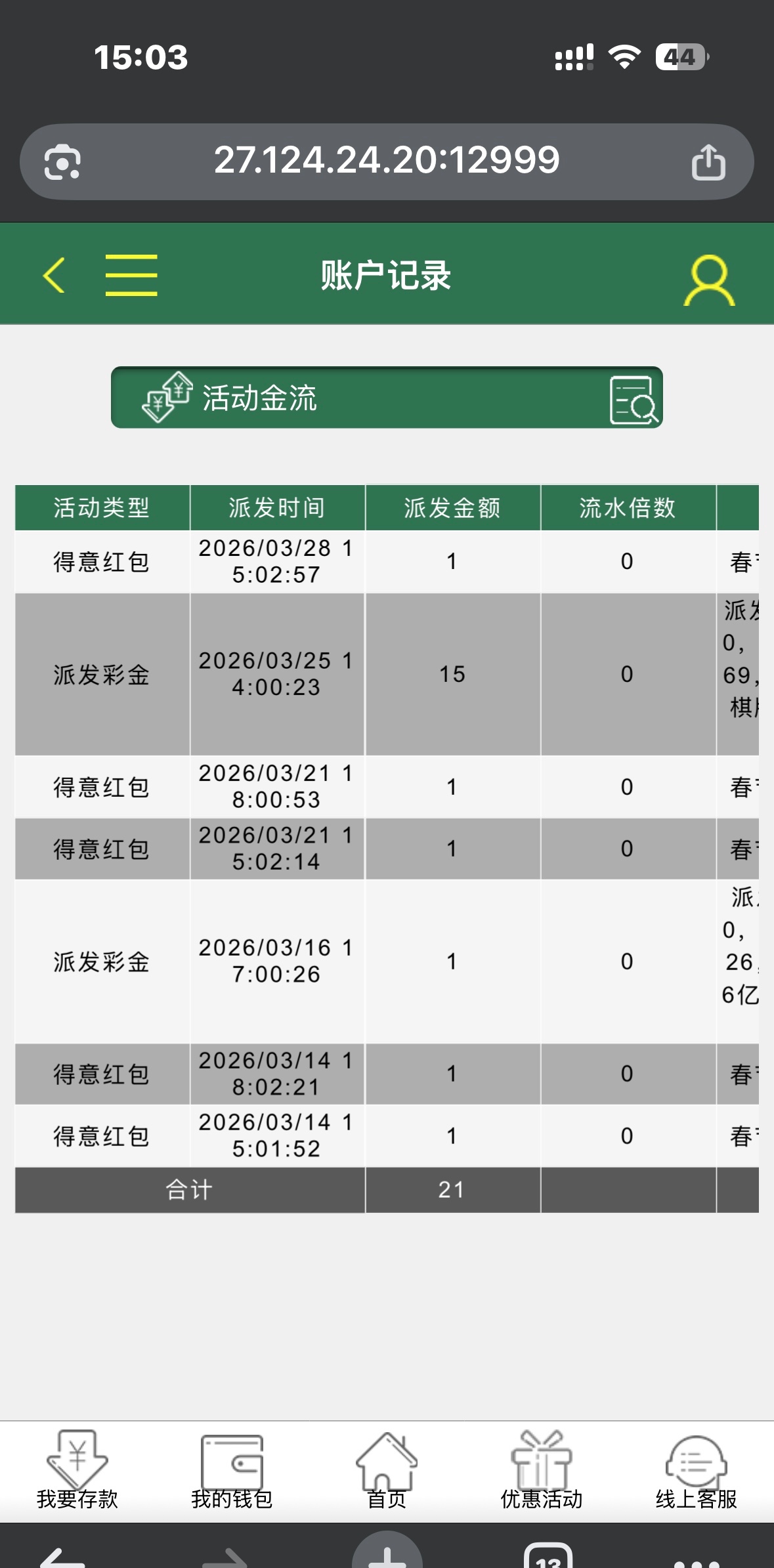Open the user profile icon
The width and height of the screenshot is (774, 1568).
(709, 280)
